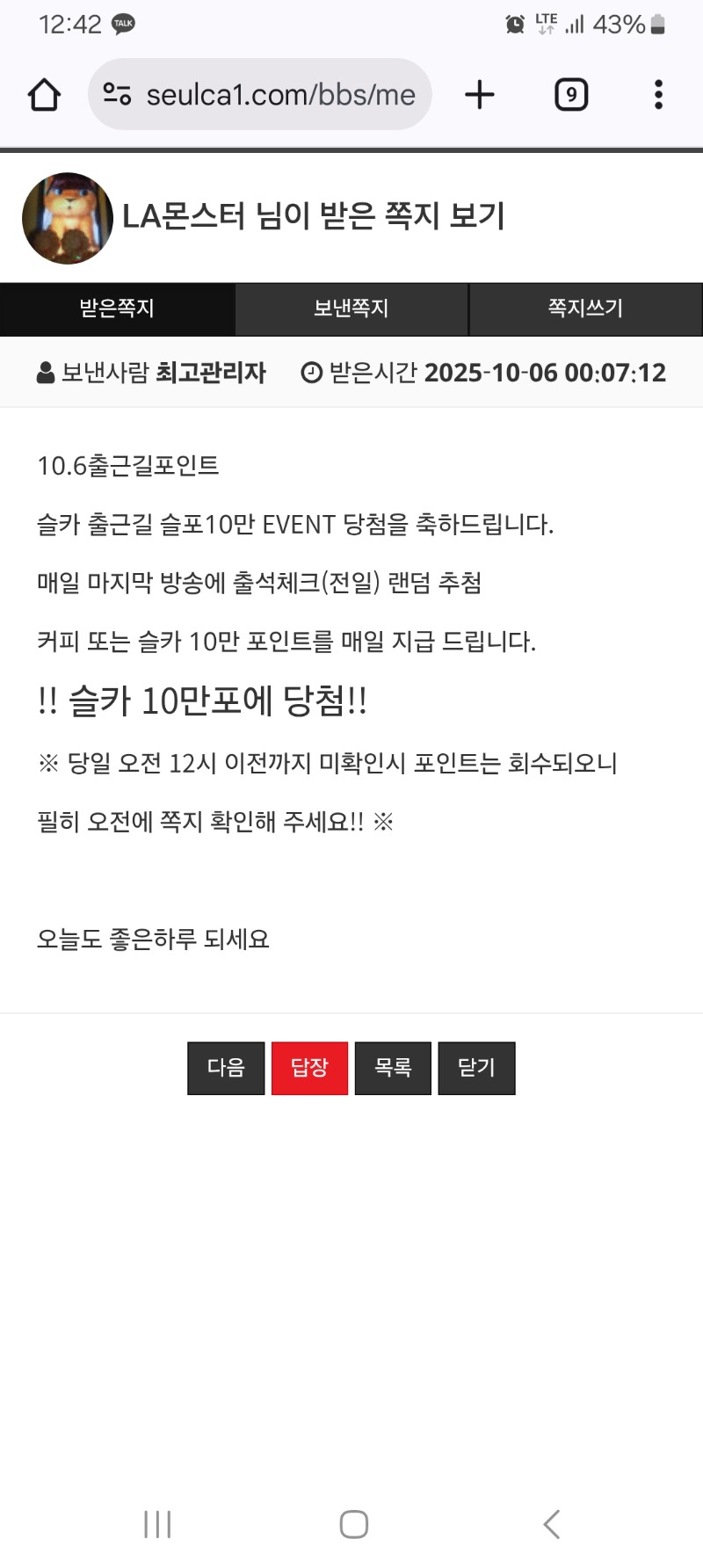Open the recent apps view
Screen dimensions: 703x1568
(157, 1524)
